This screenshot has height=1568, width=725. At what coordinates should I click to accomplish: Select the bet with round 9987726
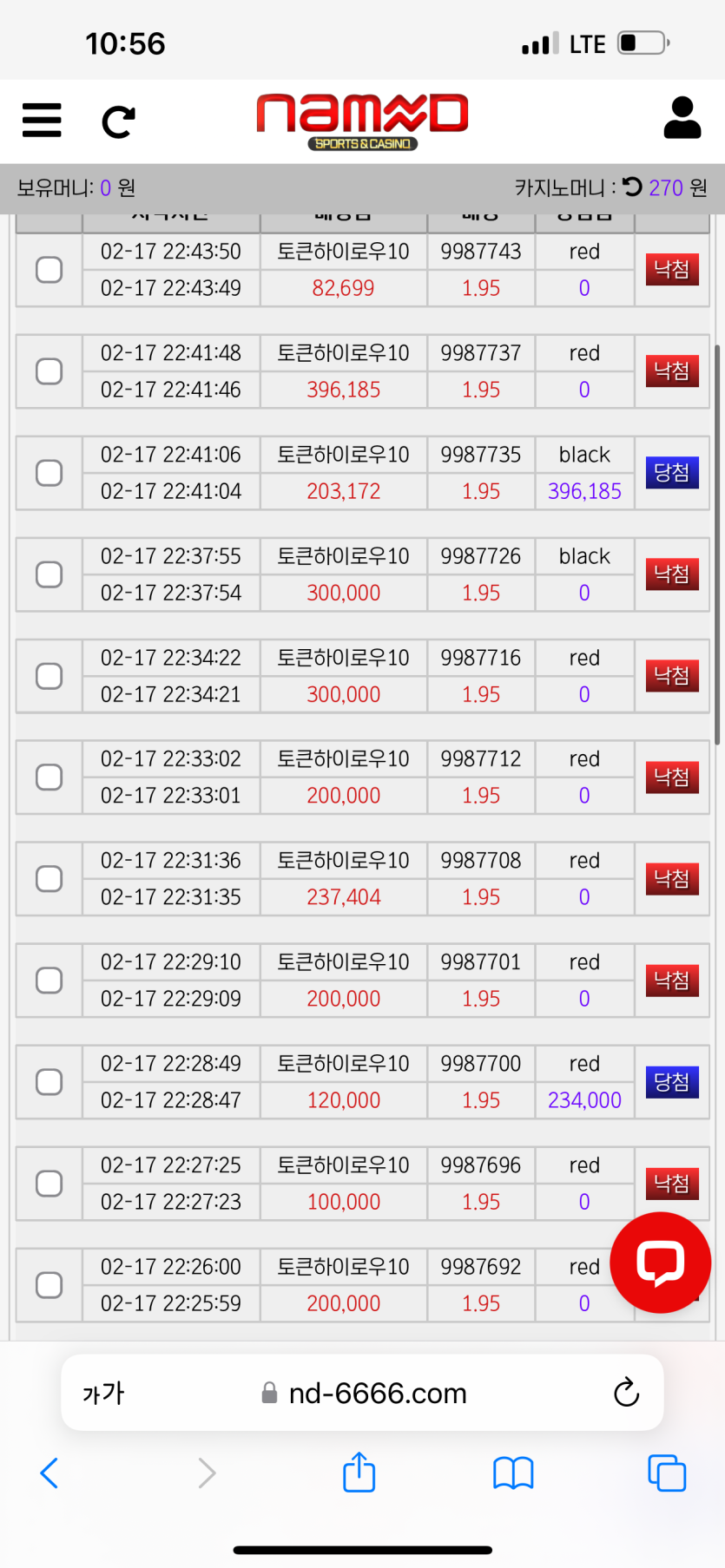tap(49, 574)
